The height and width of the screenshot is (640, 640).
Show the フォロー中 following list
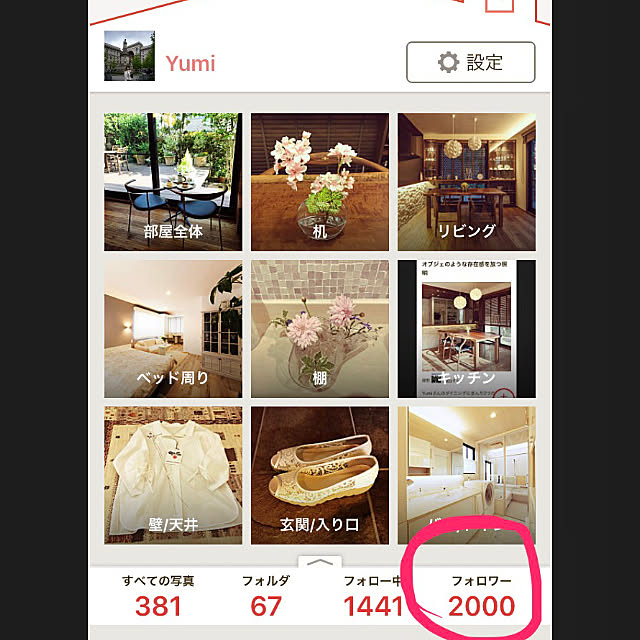(374, 596)
